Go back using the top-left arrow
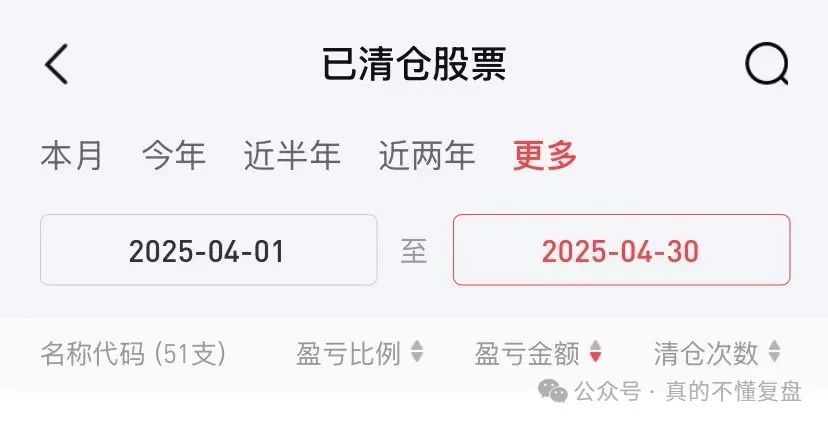Viewport: 828px width, 424px height. click(56, 65)
